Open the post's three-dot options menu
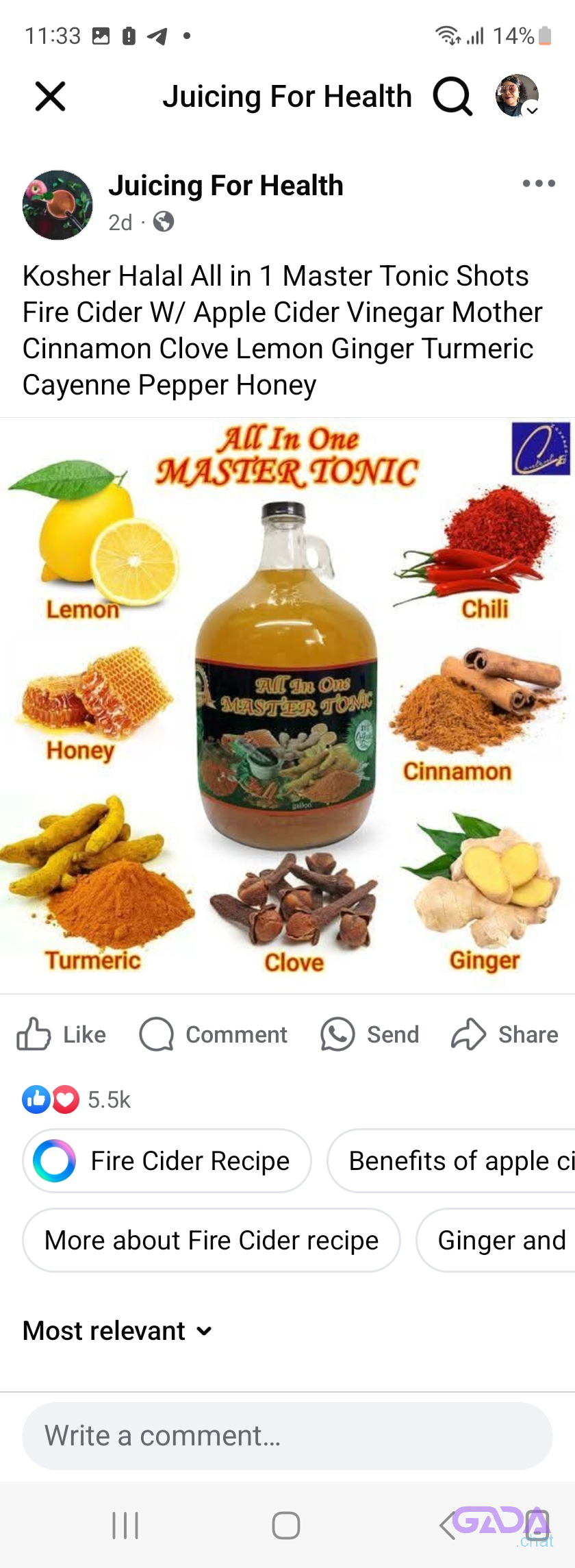 point(539,184)
